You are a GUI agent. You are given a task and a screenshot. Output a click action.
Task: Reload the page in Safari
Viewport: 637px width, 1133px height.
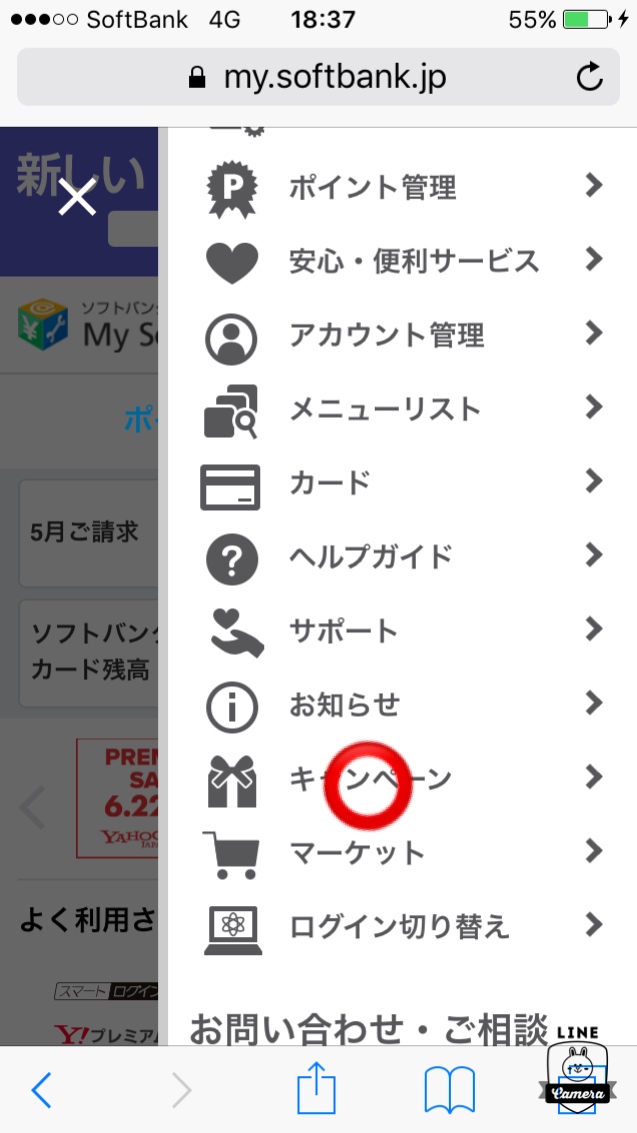(590, 77)
